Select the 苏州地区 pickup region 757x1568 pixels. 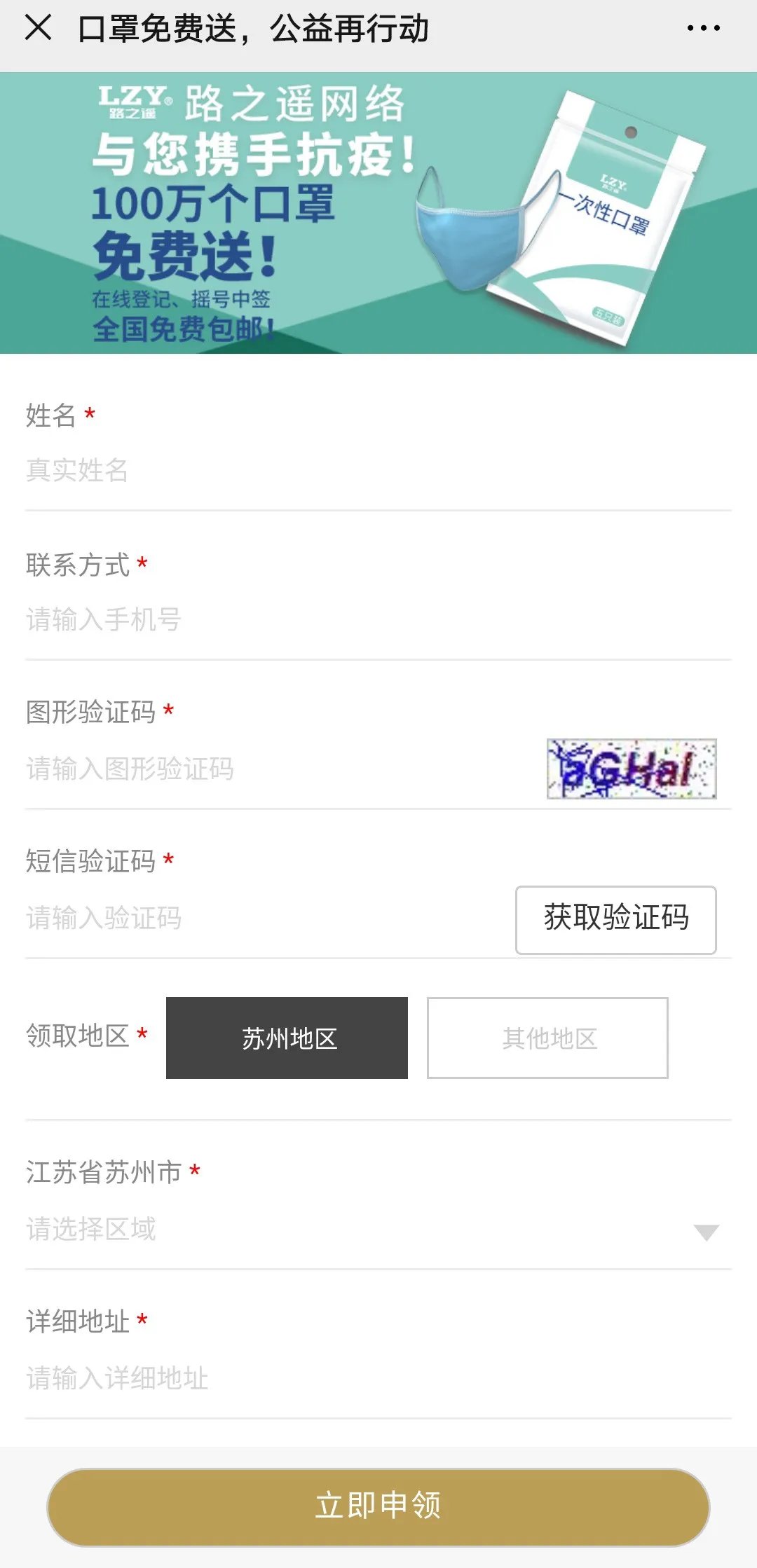tap(287, 1038)
